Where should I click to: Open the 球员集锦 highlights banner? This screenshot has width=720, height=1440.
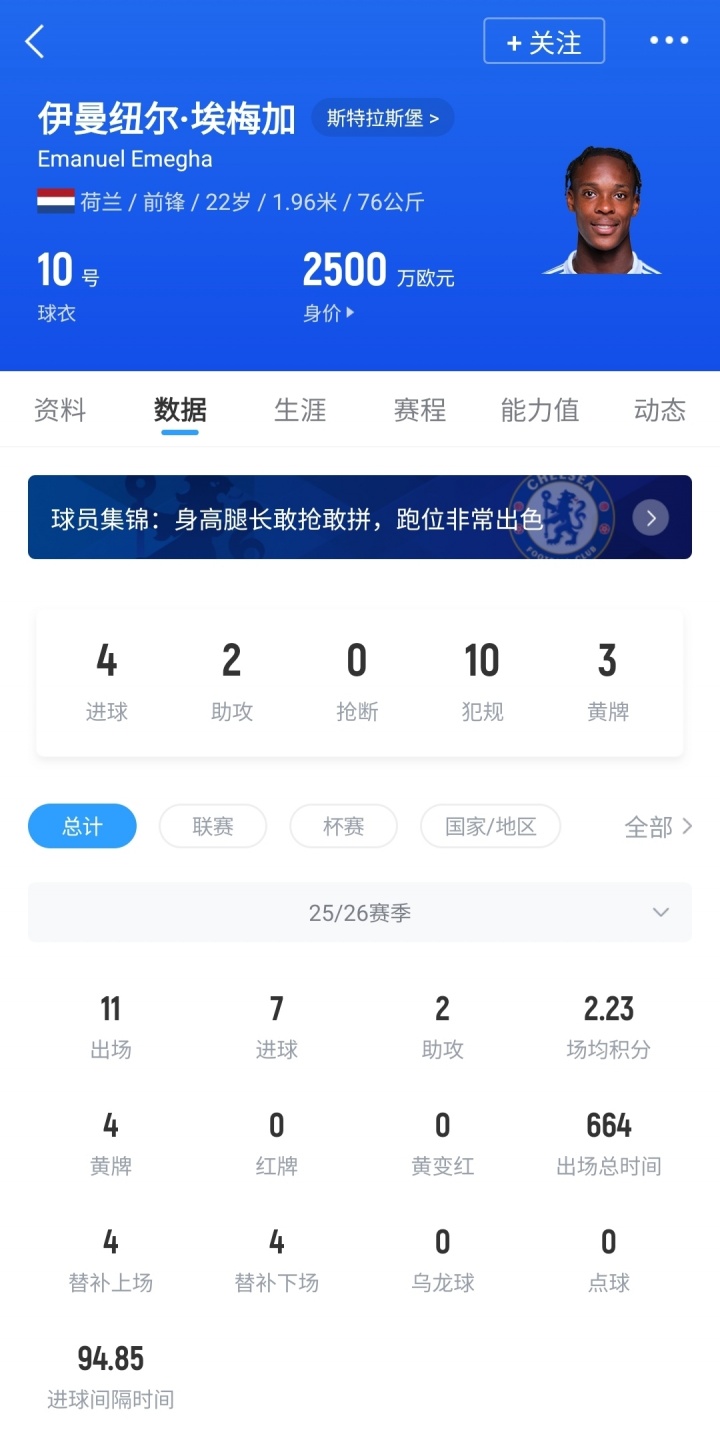pos(360,517)
